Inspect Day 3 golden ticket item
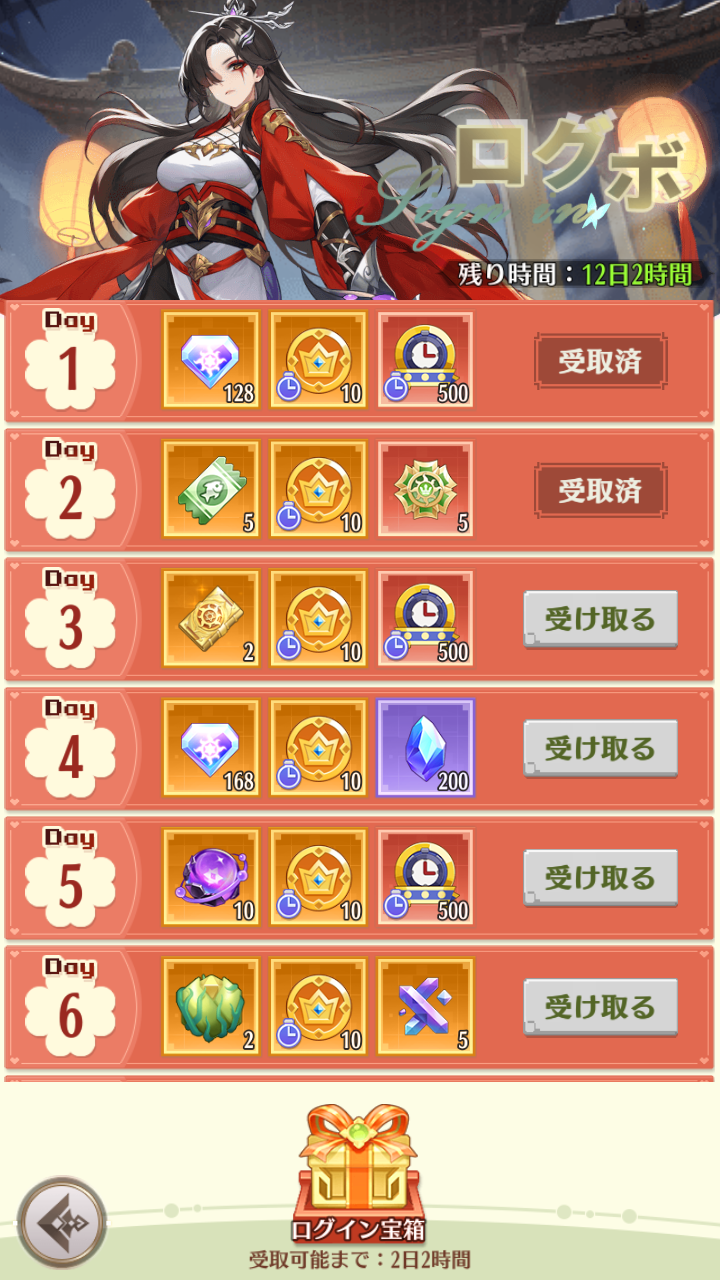The height and width of the screenshot is (1280, 720). 211,618
